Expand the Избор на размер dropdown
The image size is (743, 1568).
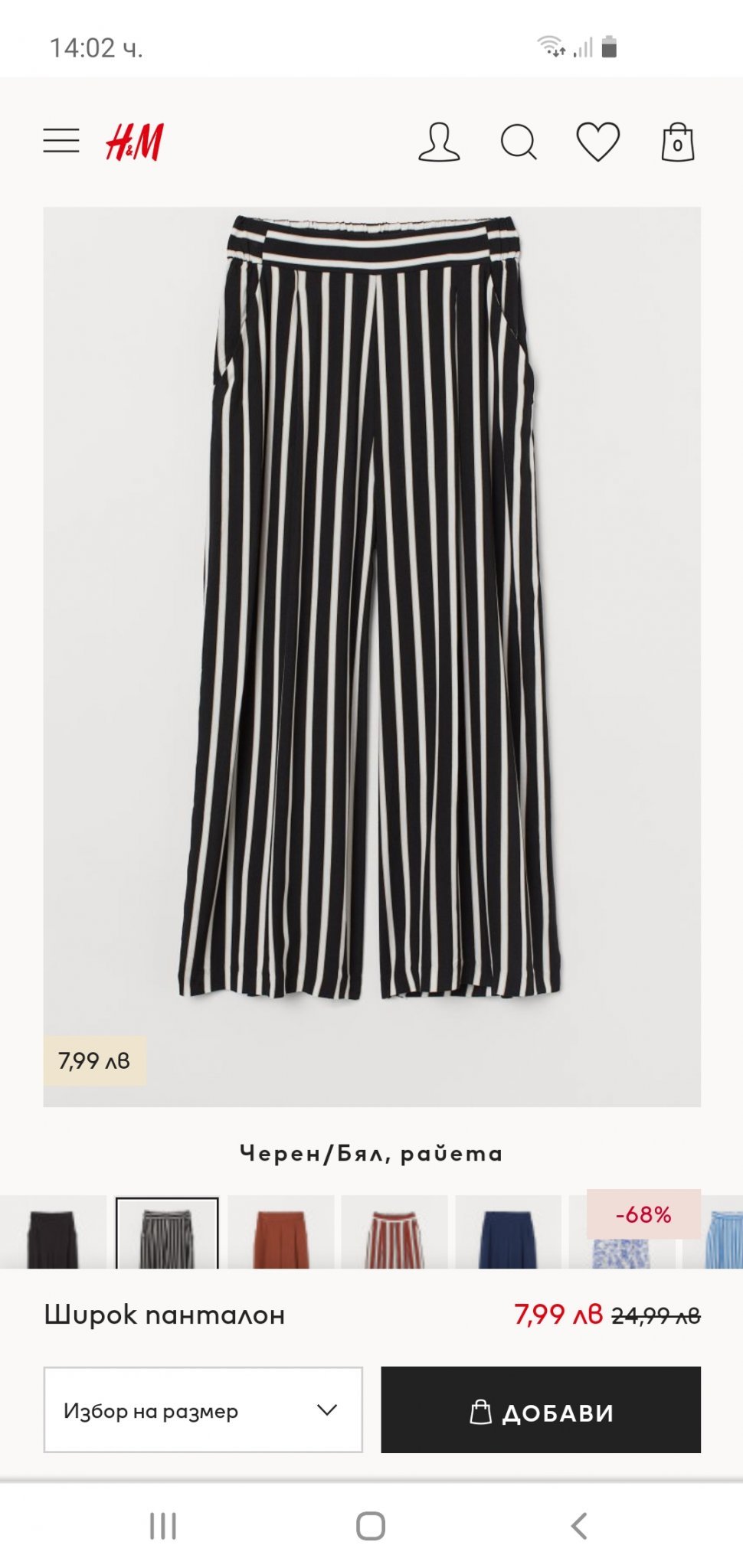203,1410
